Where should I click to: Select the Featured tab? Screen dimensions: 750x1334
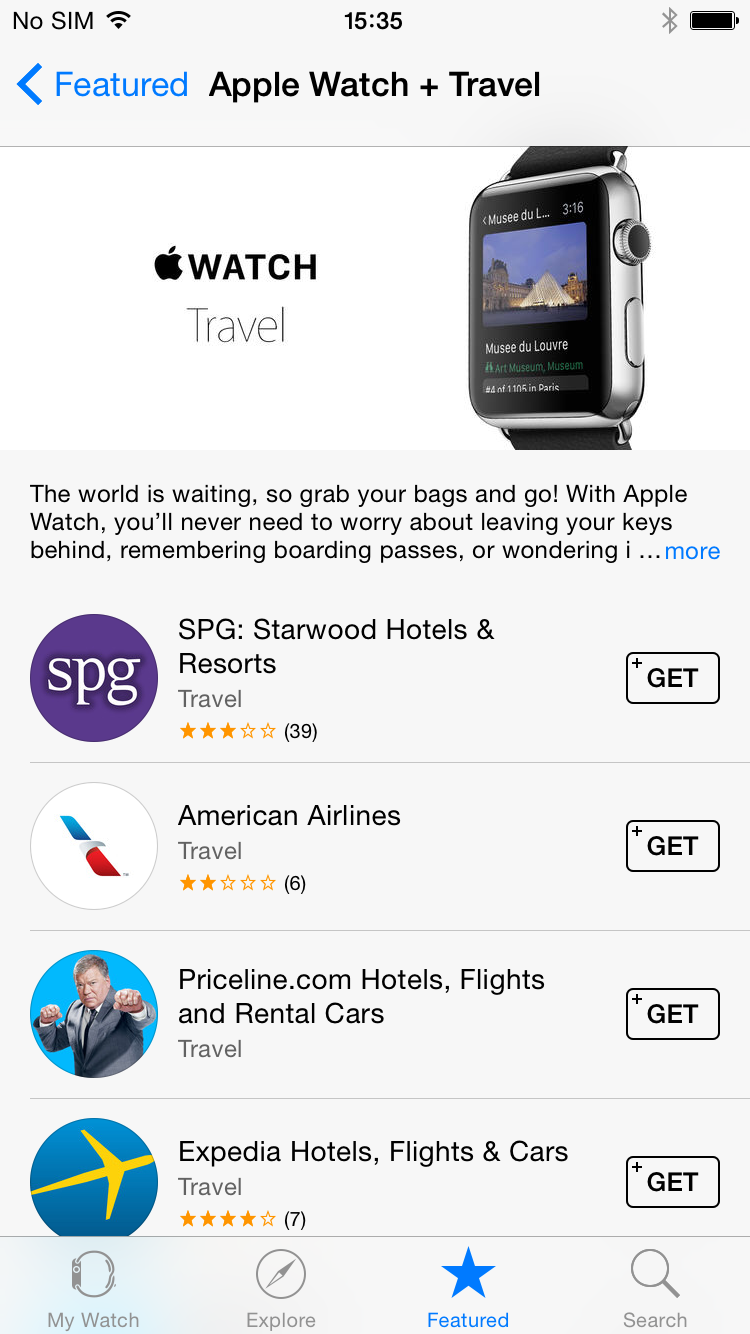(468, 1288)
